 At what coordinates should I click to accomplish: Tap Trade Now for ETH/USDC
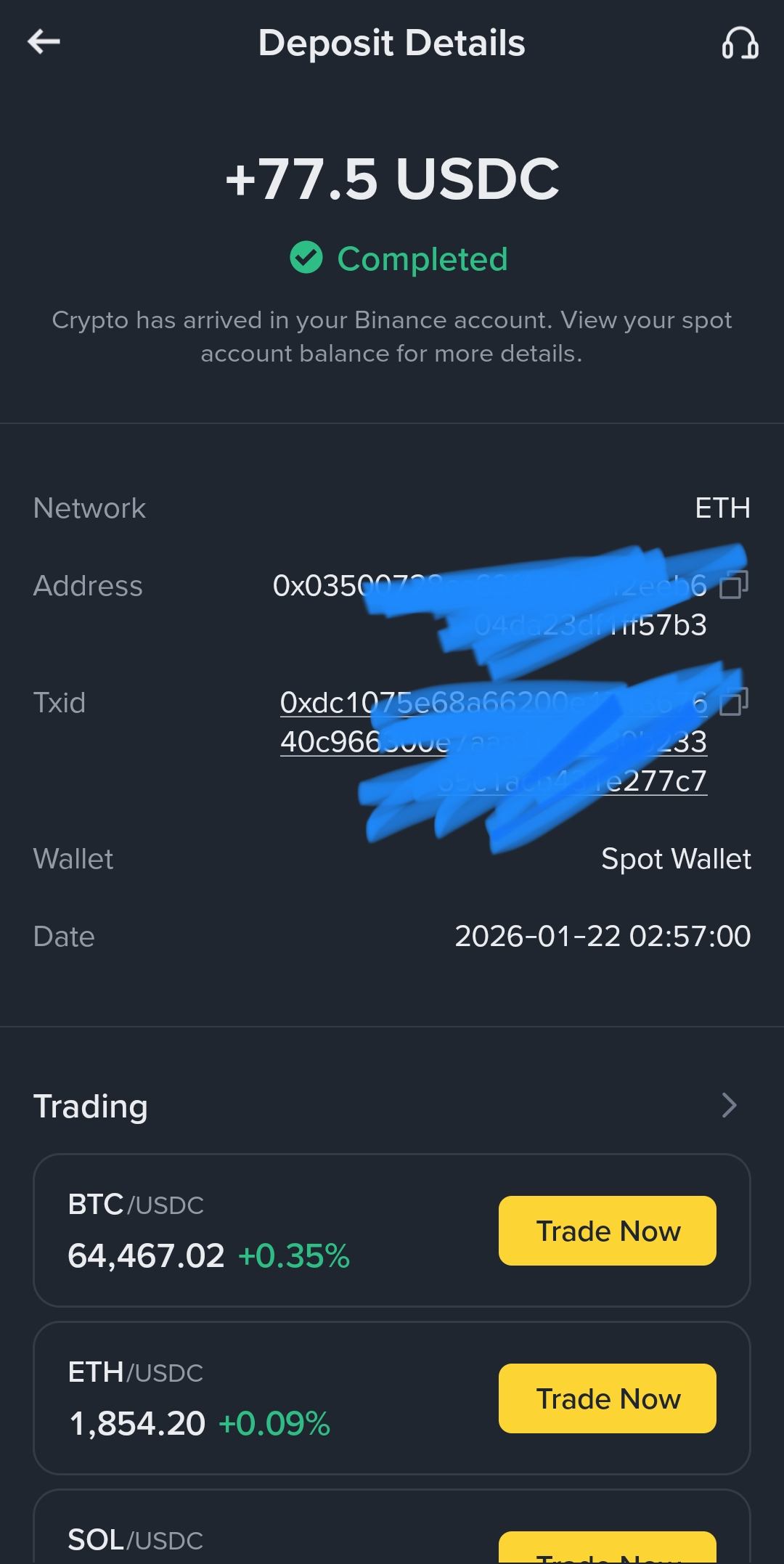coord(607,1398)
